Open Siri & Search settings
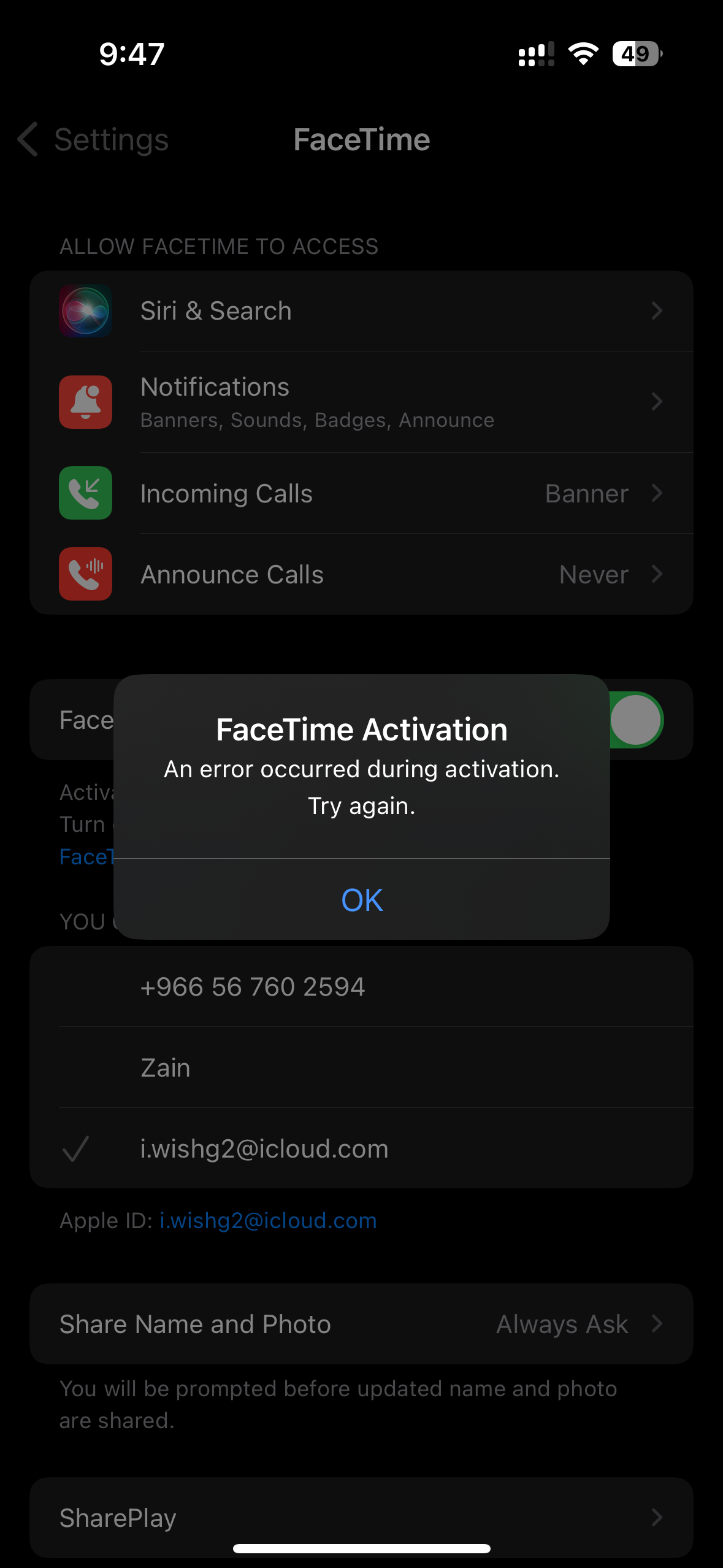The image size is (723, 1568). pos(362,311)
